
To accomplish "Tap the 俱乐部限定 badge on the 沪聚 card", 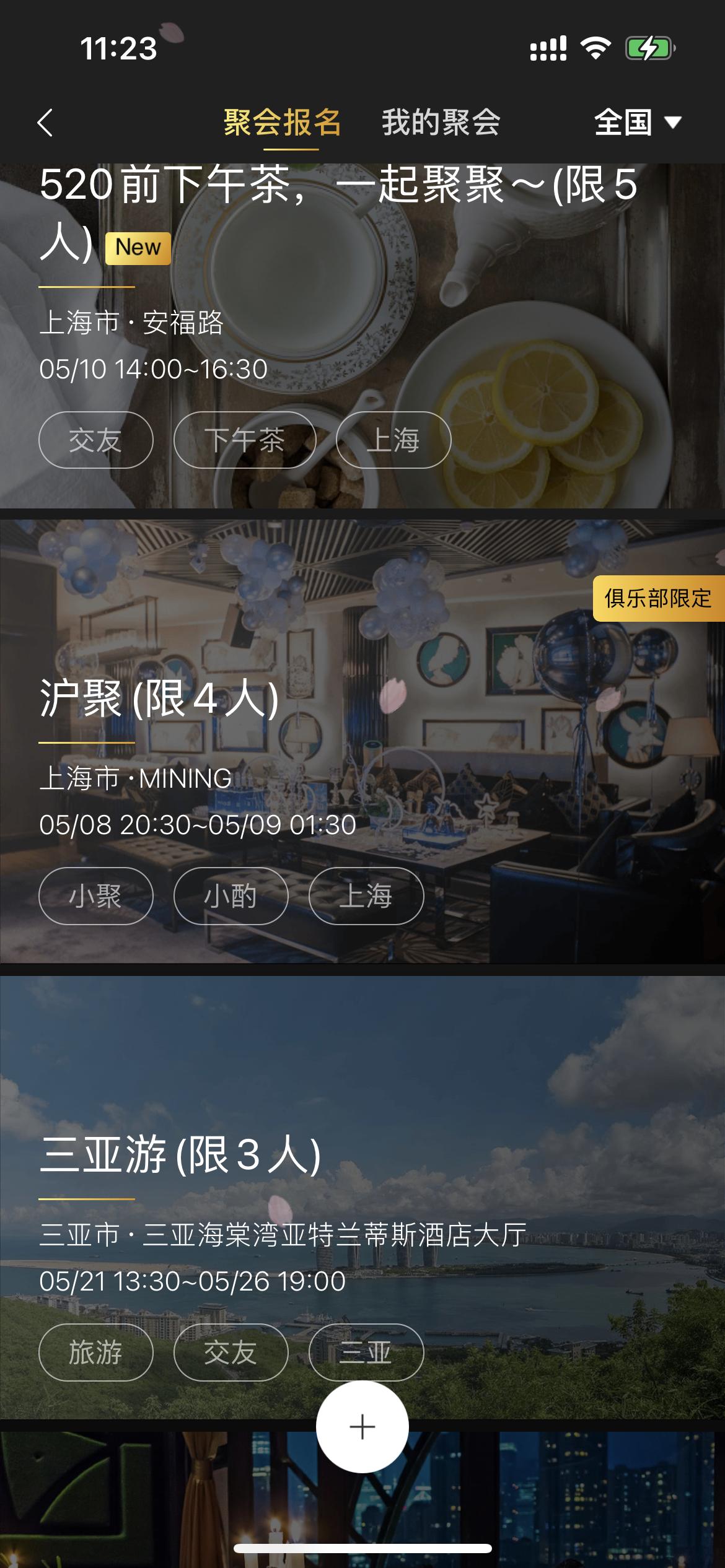I will tap(657, 599).
